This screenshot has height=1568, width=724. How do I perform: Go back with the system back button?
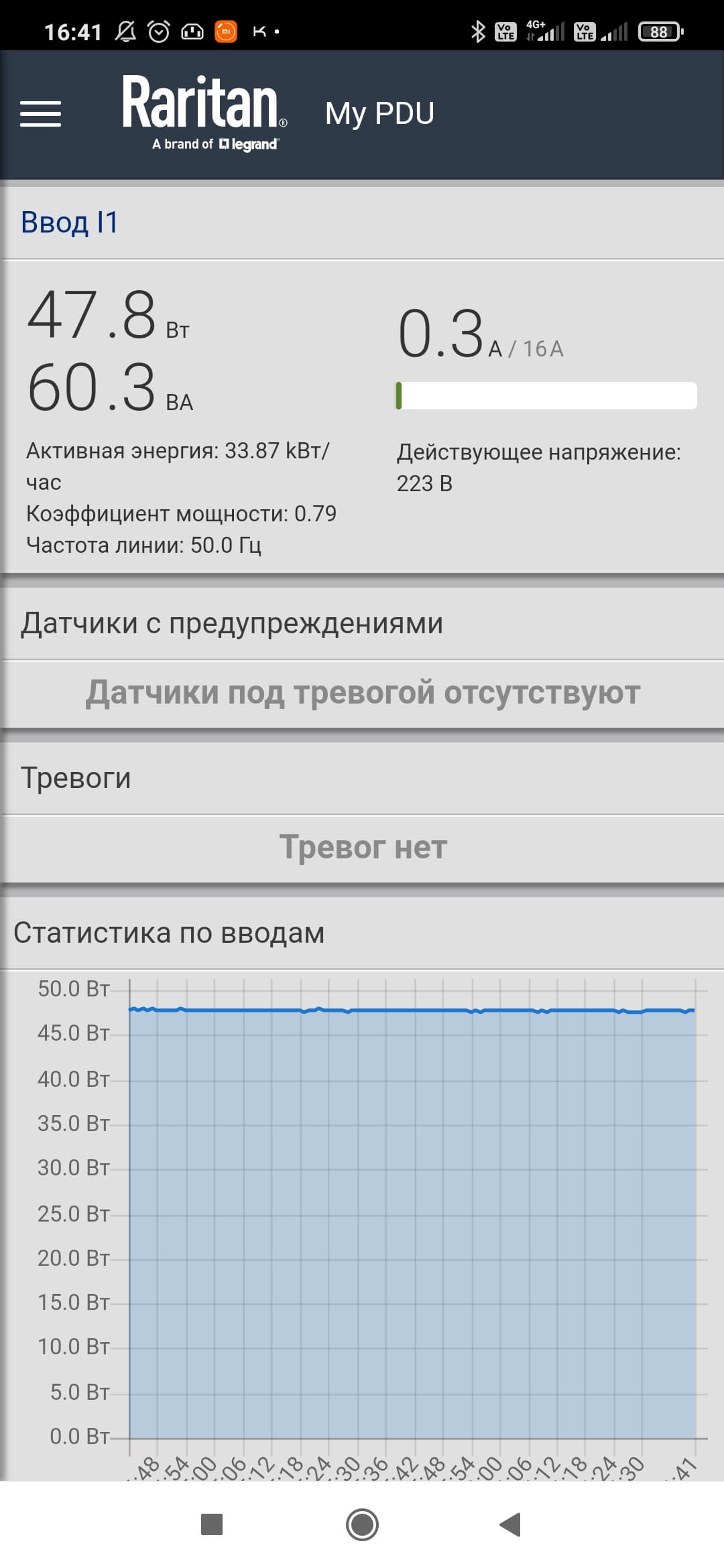(510, 1524)
